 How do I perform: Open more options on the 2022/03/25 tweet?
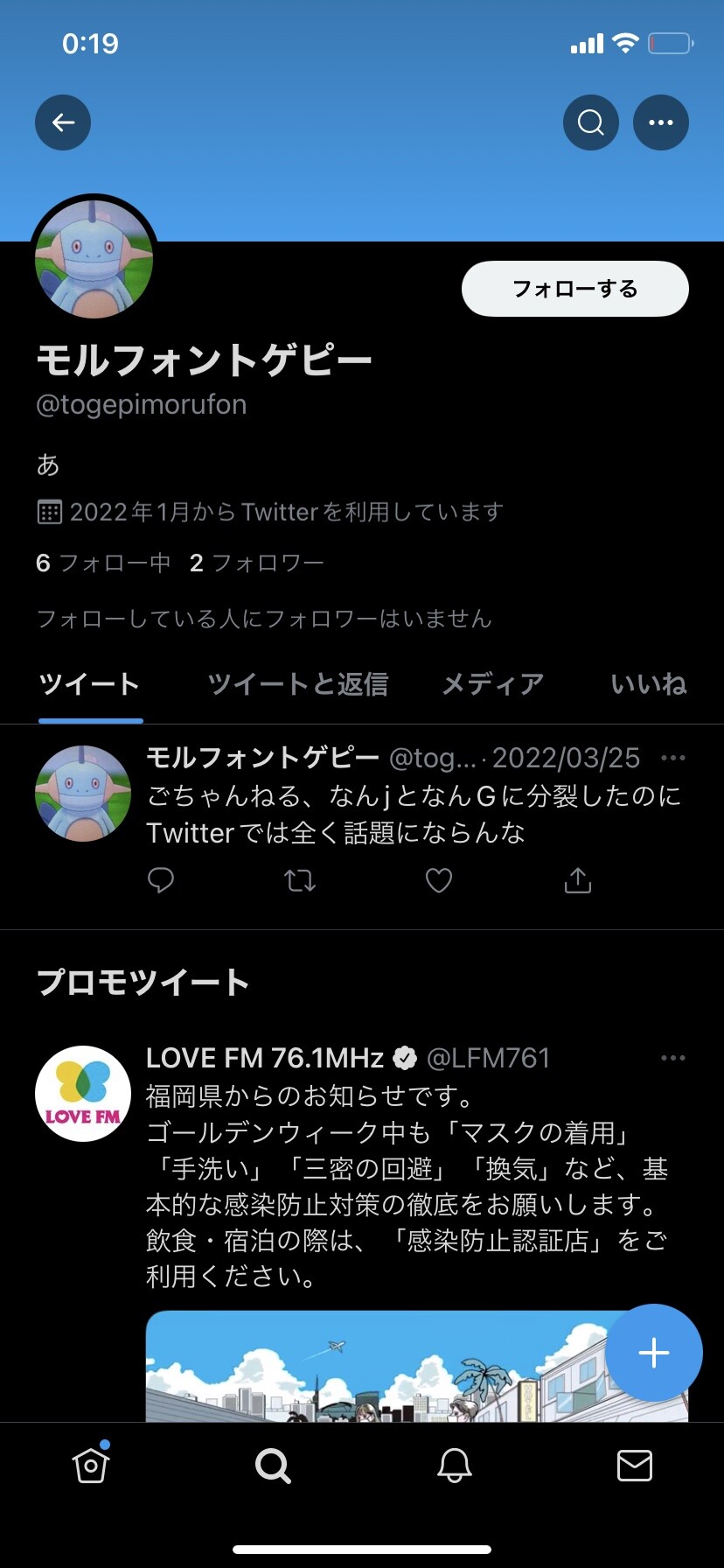(x=673, y=758)
